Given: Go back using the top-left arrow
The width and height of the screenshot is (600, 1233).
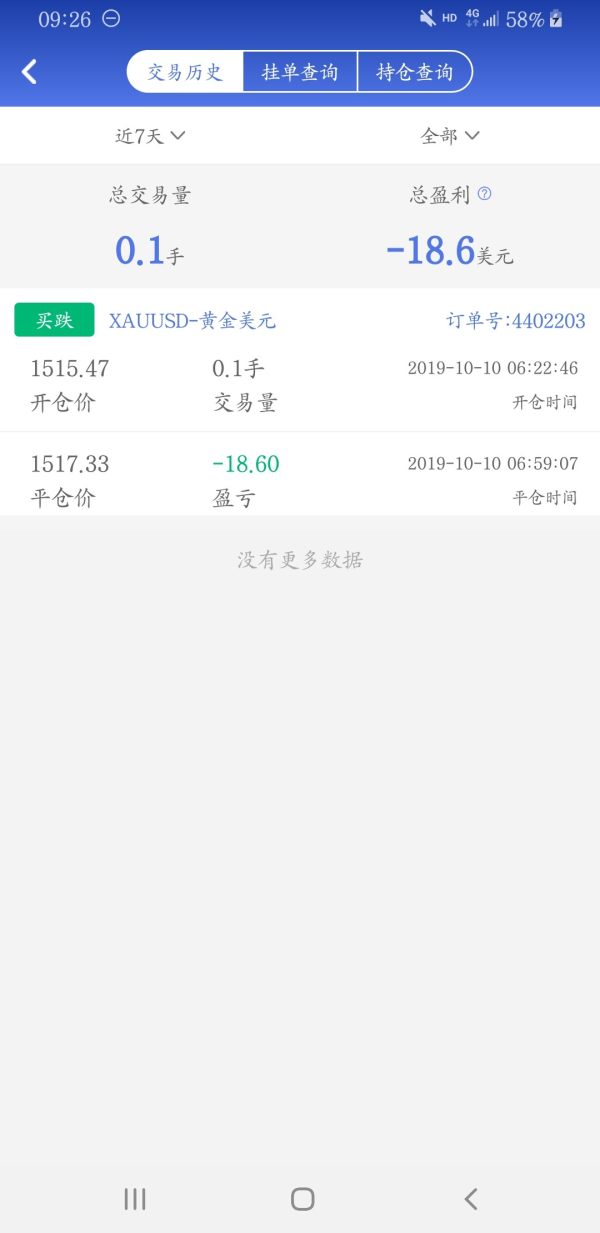Looking at the screenshot, I should (30, 72).
